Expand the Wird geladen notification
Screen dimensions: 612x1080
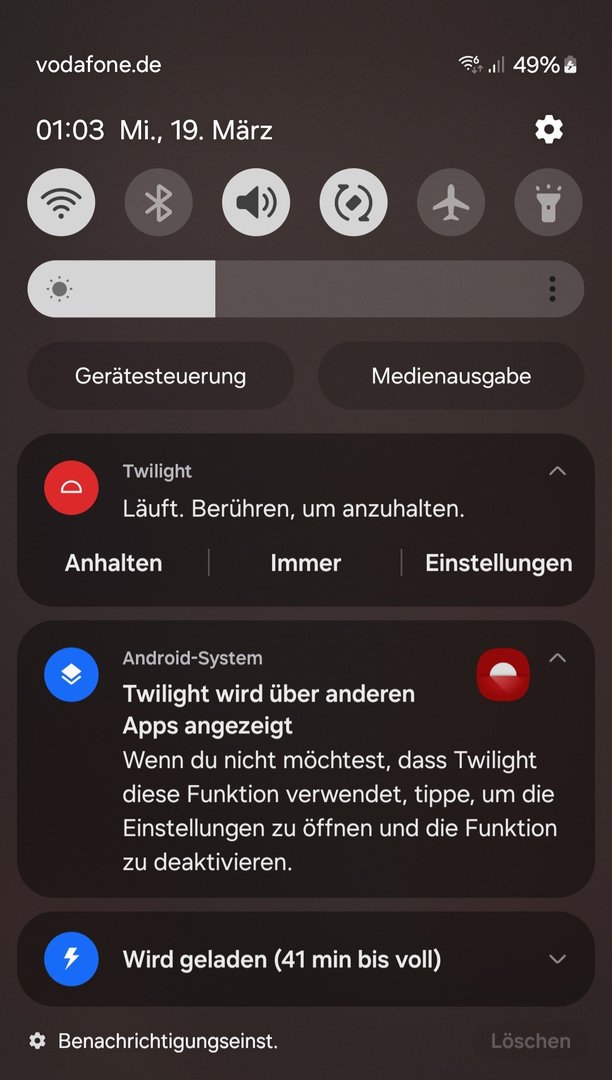pos(558,959)
